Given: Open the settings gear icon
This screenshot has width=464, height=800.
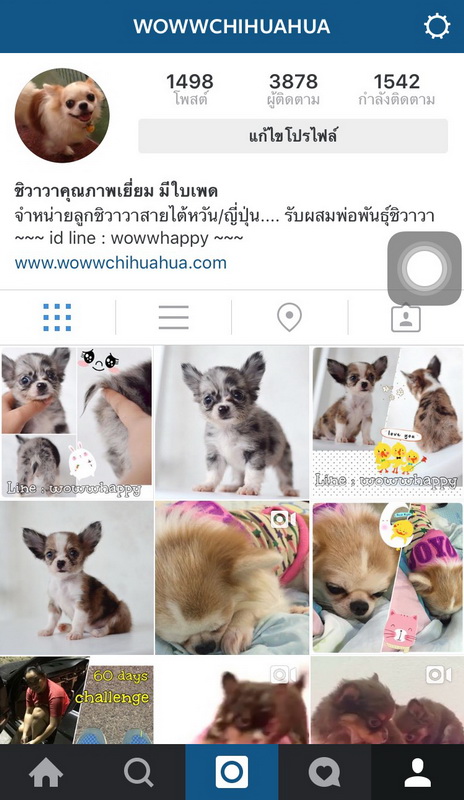Looking at the screenshot, I should pyautogui.click(x=437, y=26).
